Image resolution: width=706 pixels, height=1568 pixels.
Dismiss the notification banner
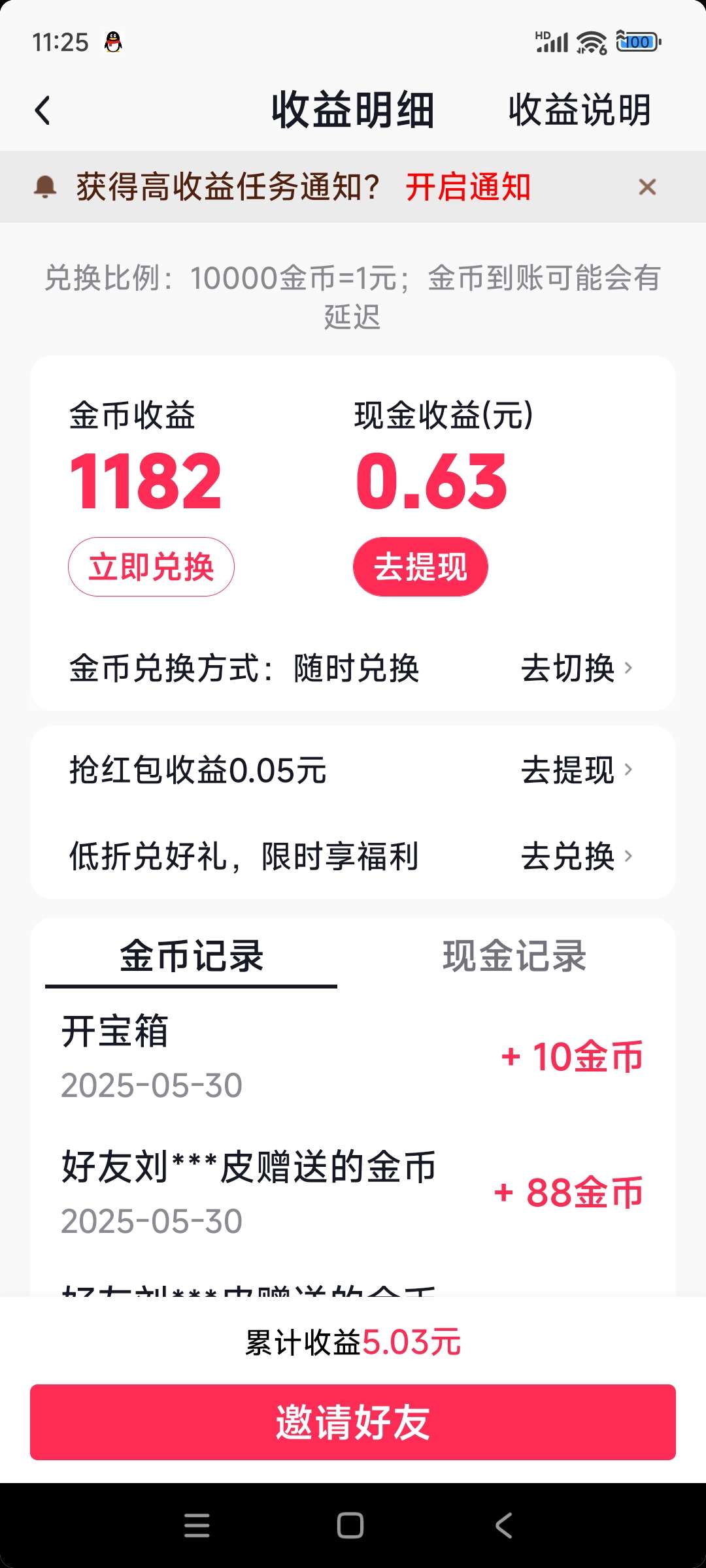coord(647,187)
